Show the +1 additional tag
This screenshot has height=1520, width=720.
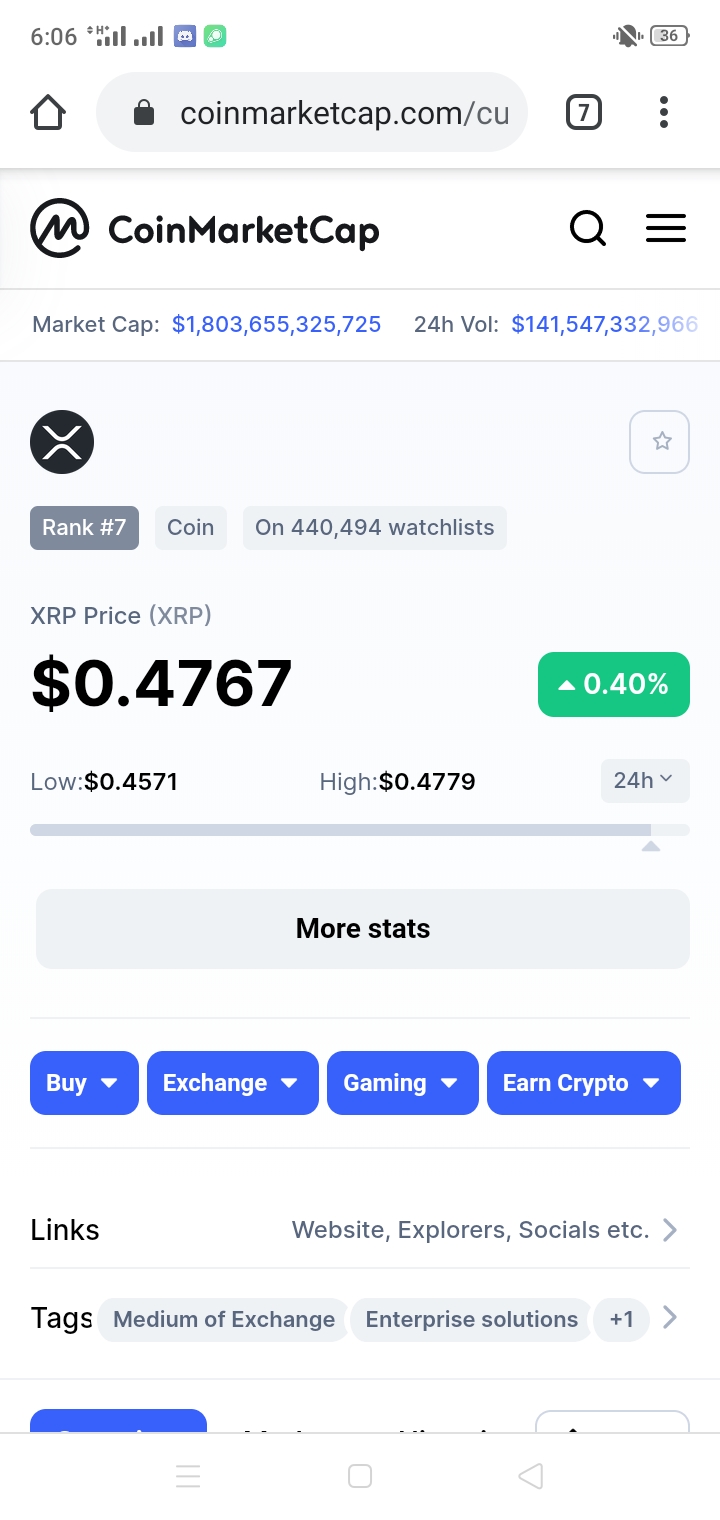tap(621, 1319)
